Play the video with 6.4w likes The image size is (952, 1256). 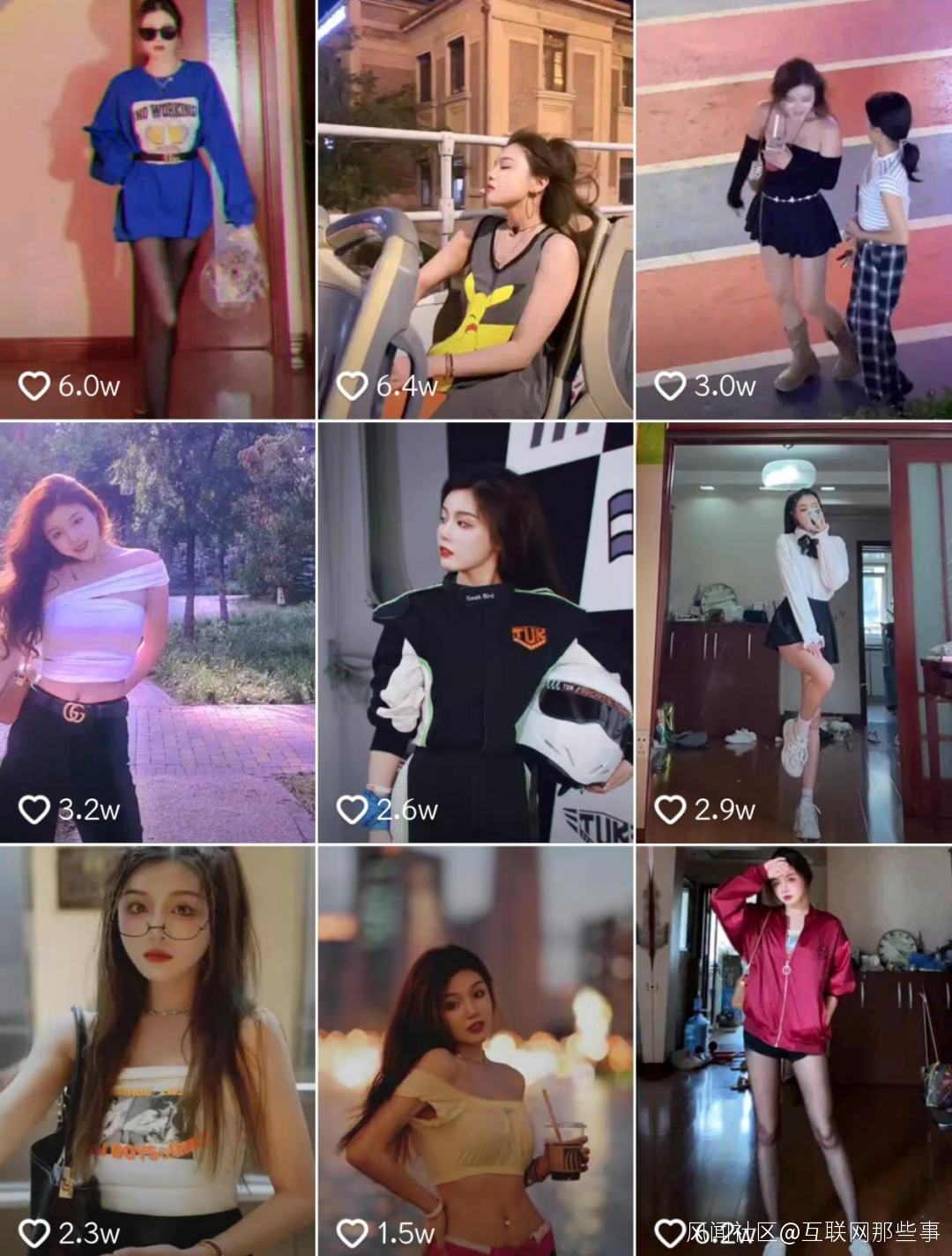click(475, 209)
